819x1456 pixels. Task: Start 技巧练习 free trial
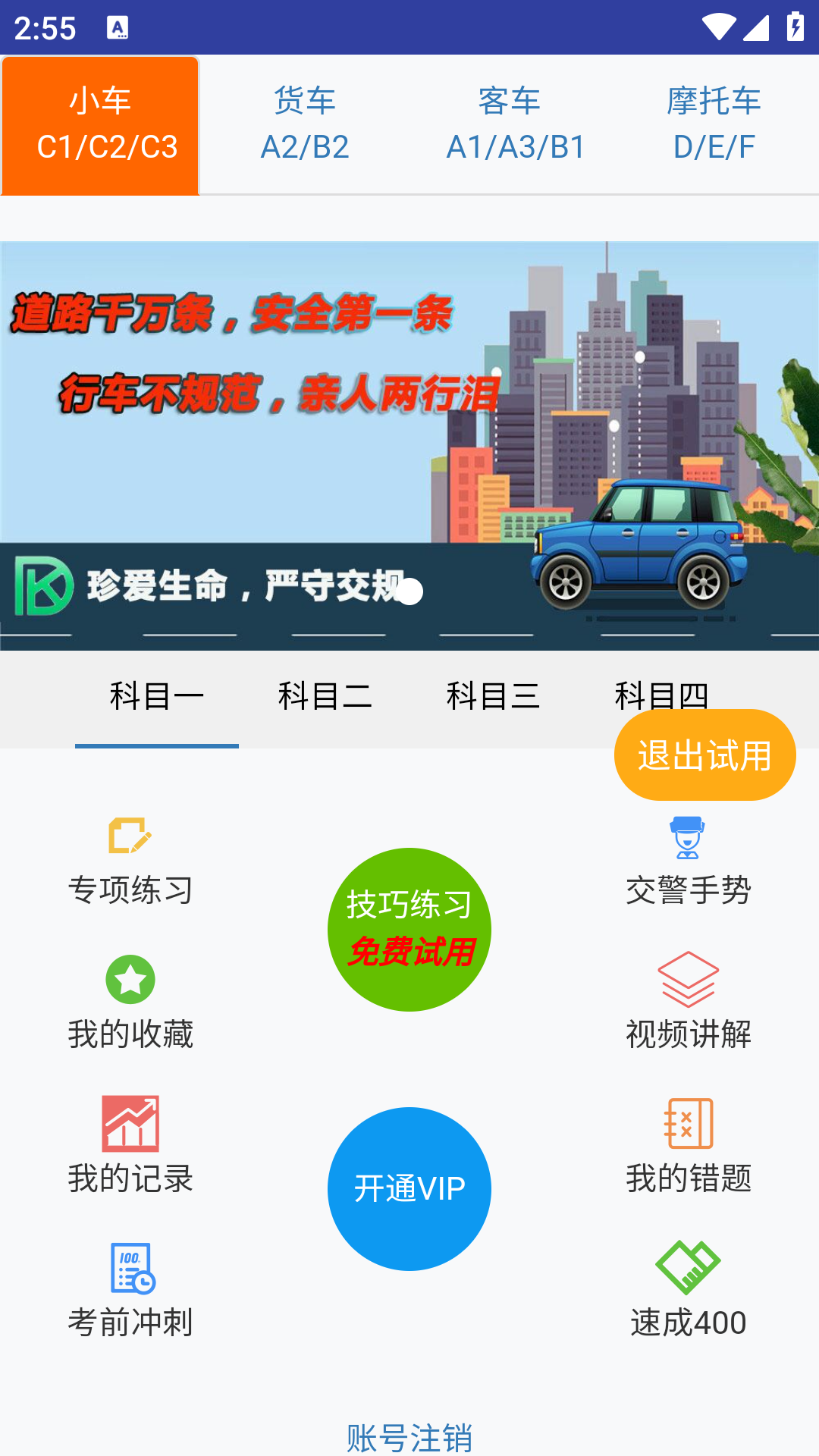[x=409, y=929]
